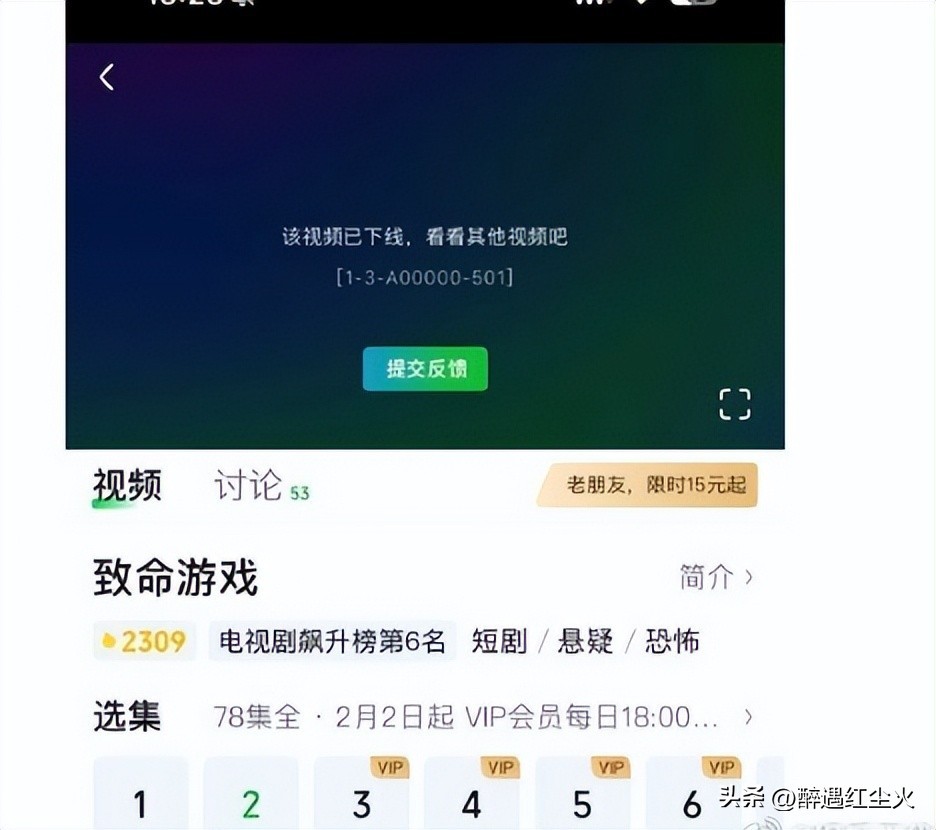The height and width of the screenshot is (830, 936).
Task: Expand the 简介 introduction
Action: pos(716,577)
